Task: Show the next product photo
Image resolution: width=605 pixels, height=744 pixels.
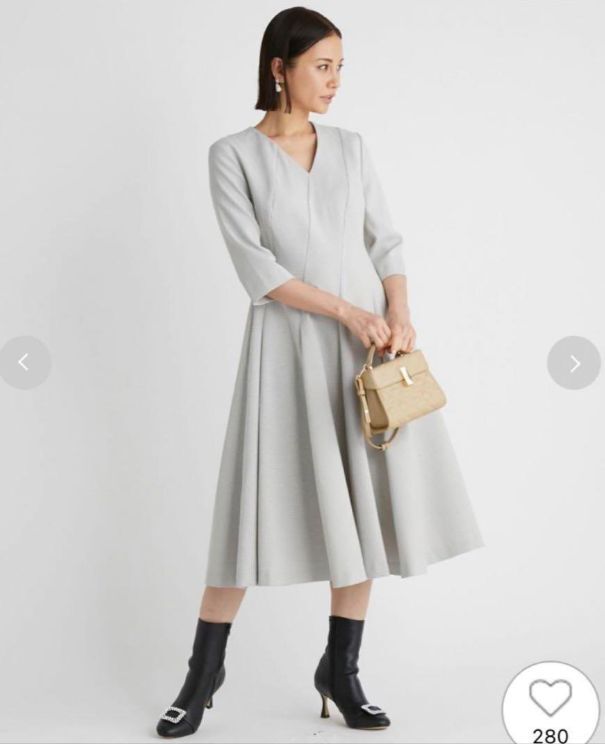Action: coord(574,363)
